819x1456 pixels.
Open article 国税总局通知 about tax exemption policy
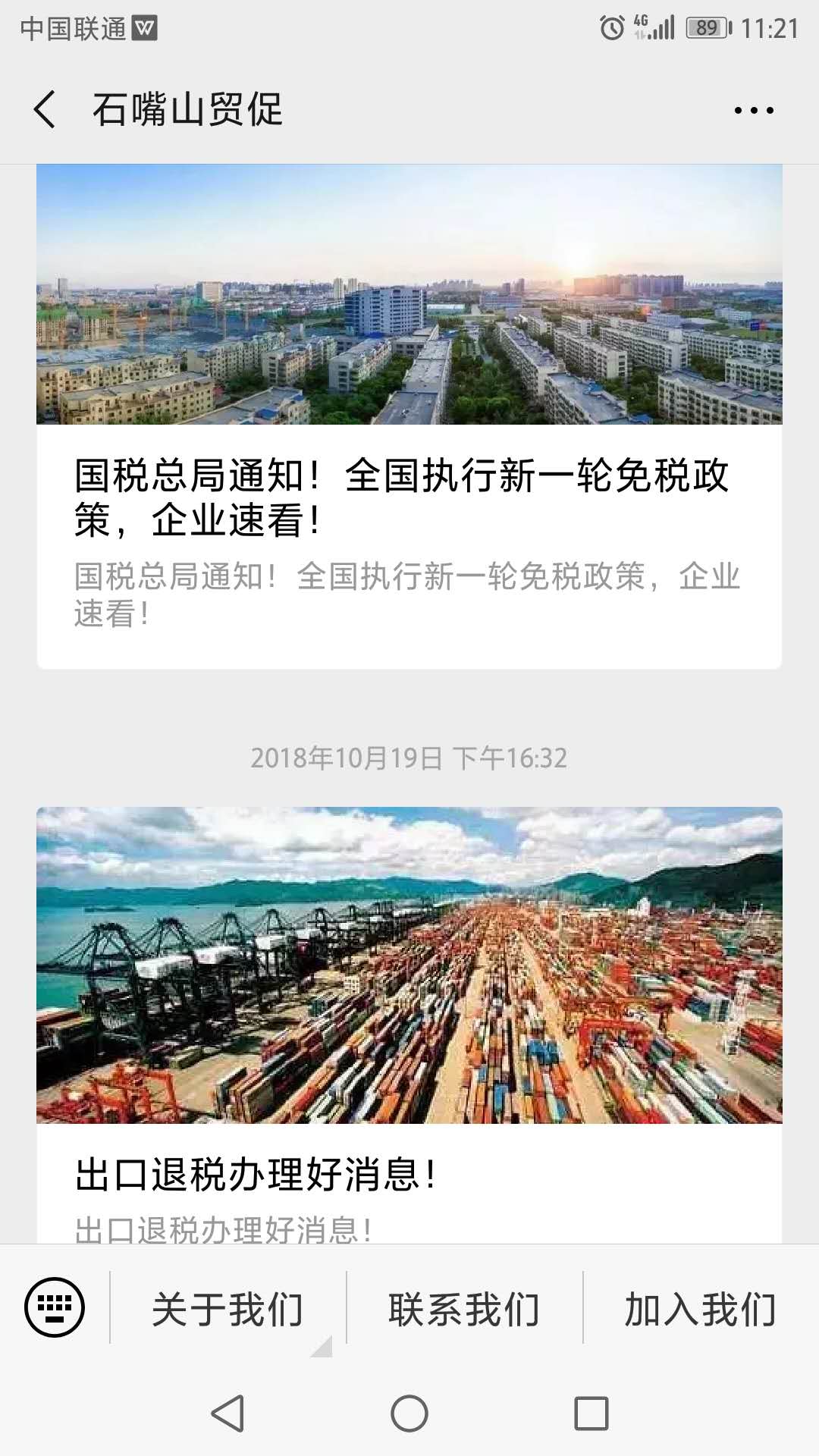point(402,497)
